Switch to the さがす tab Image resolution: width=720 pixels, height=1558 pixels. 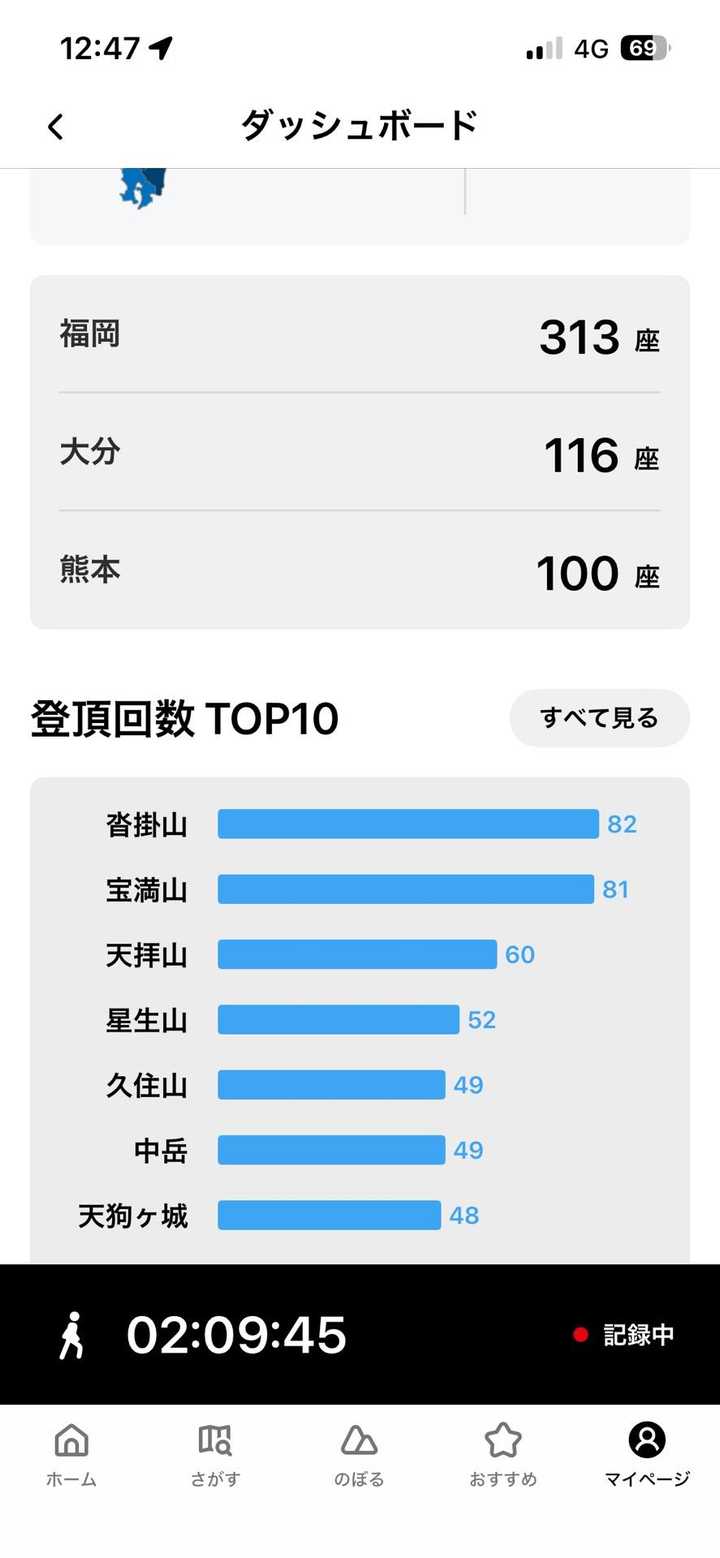click(x=216, y=1455)
